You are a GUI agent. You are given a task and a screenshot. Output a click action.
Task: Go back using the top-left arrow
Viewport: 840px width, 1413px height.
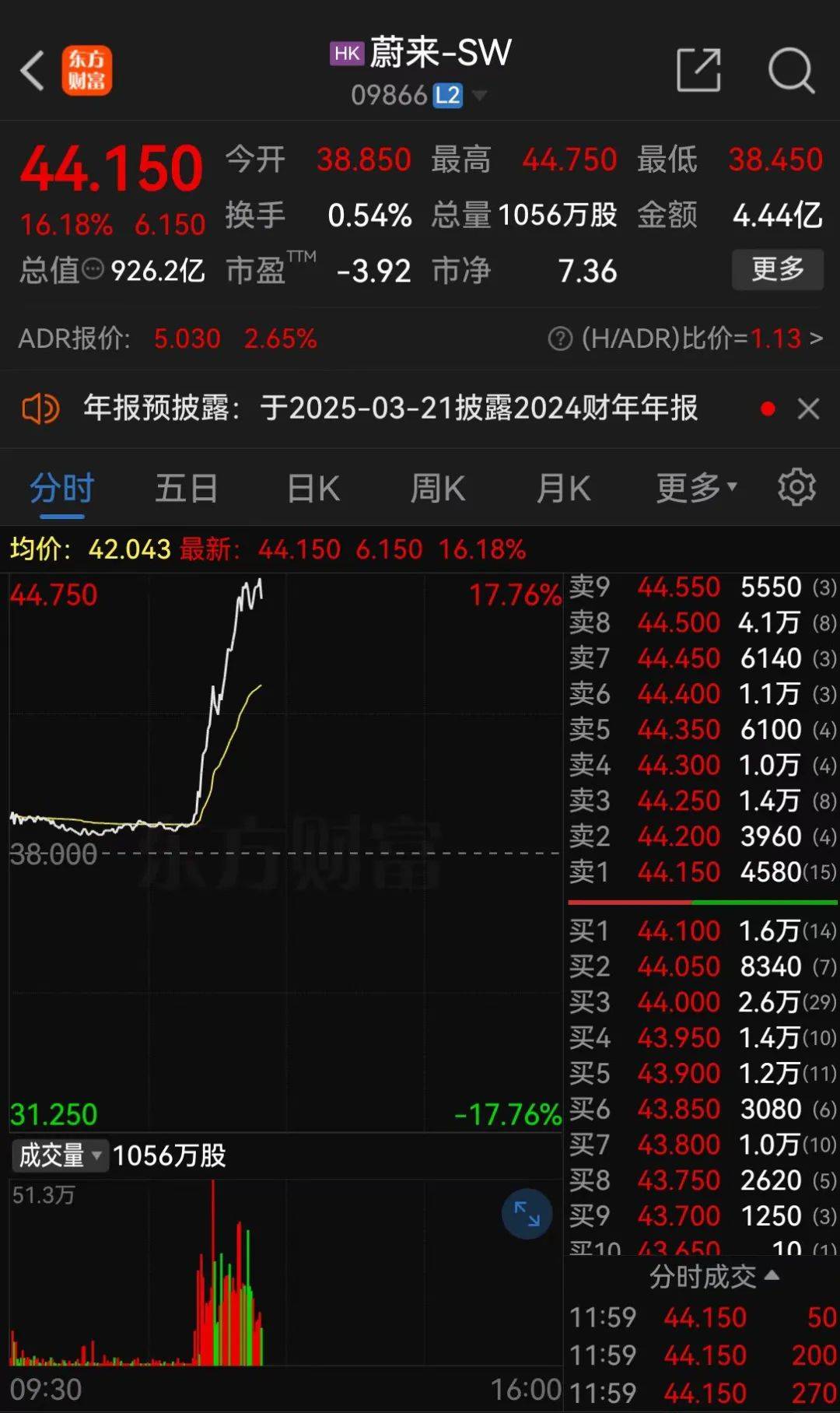click(33, 71)
